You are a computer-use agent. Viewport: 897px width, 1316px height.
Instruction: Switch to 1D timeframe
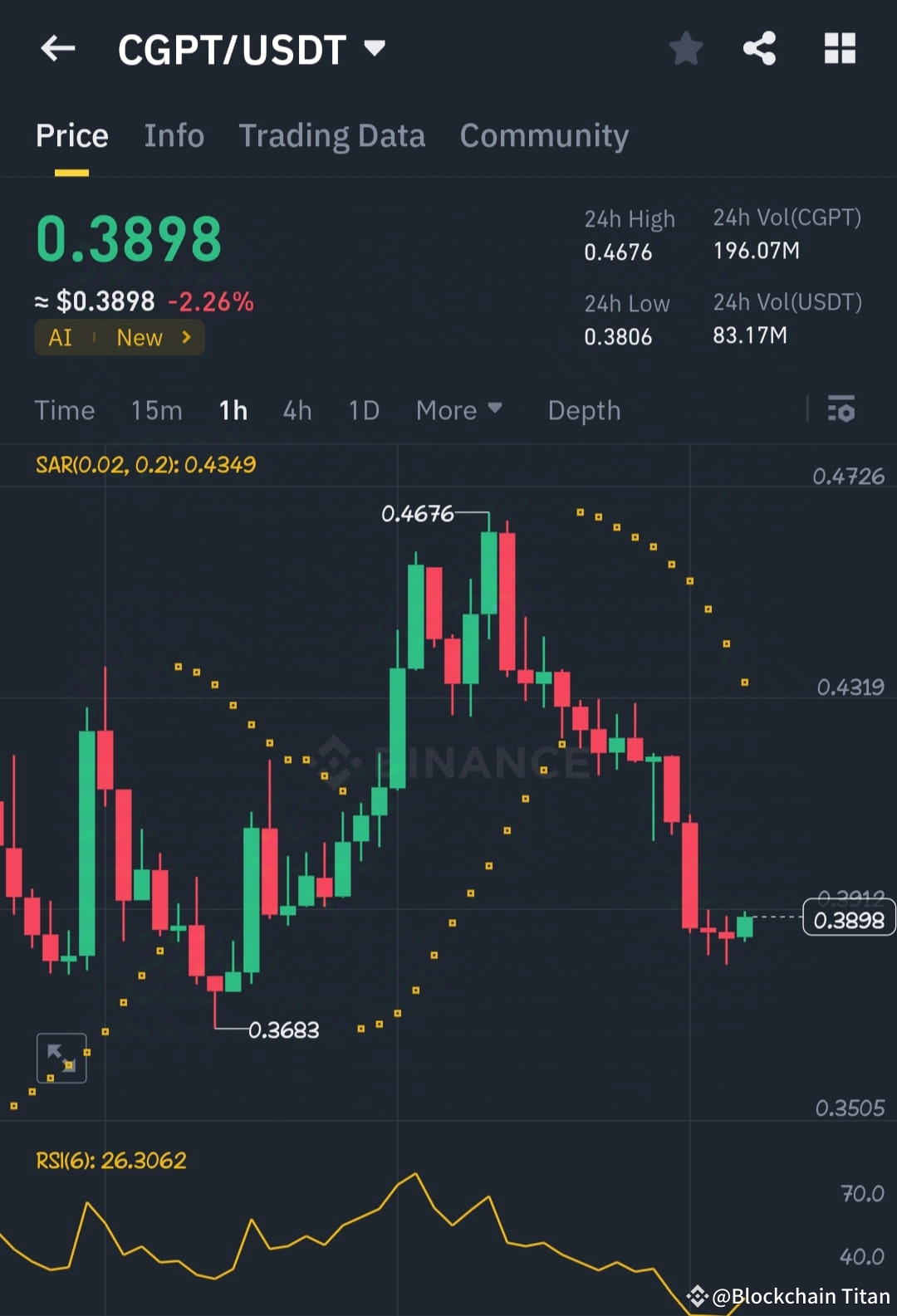[363, 409]
